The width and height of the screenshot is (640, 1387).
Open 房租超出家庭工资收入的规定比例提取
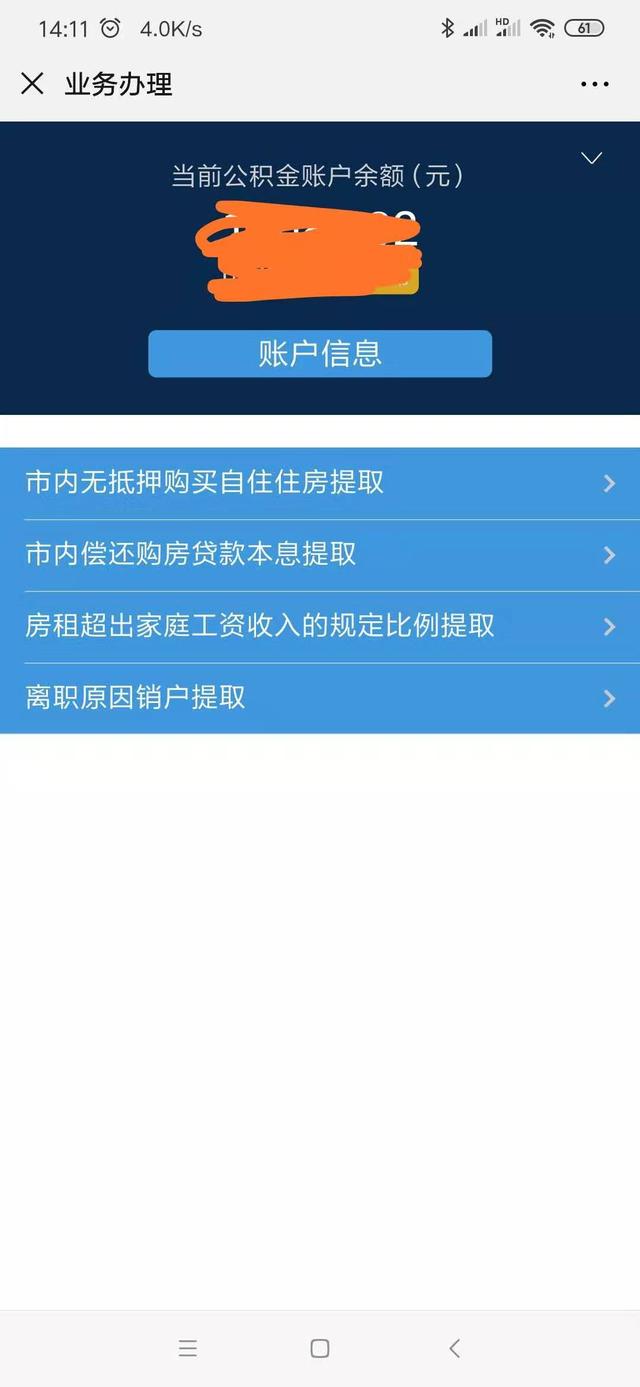point(320,627)
